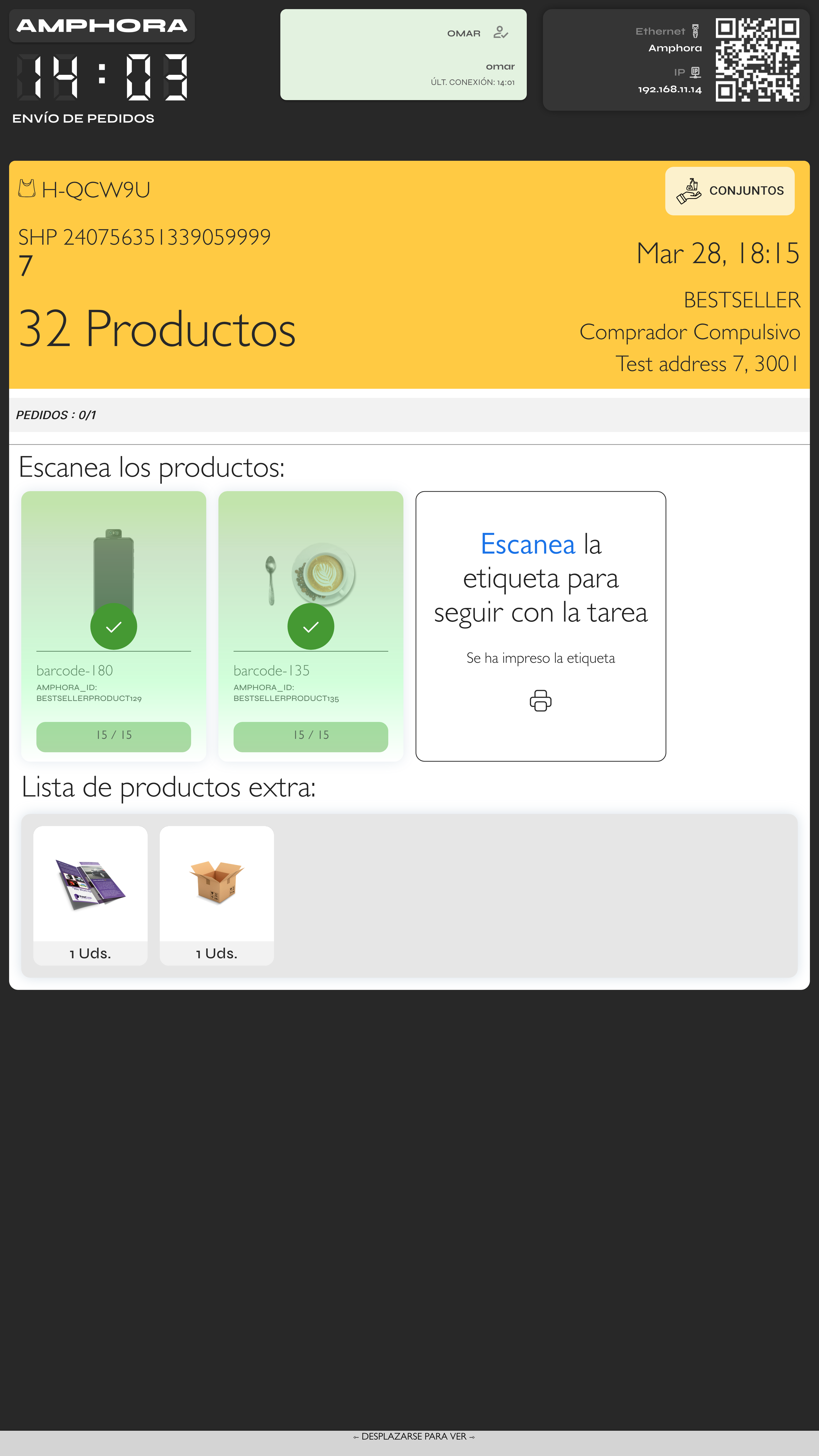Open the brochure extra product tile
The width and height of the screenshot is (819, 1456).
[x=90, y=895]
